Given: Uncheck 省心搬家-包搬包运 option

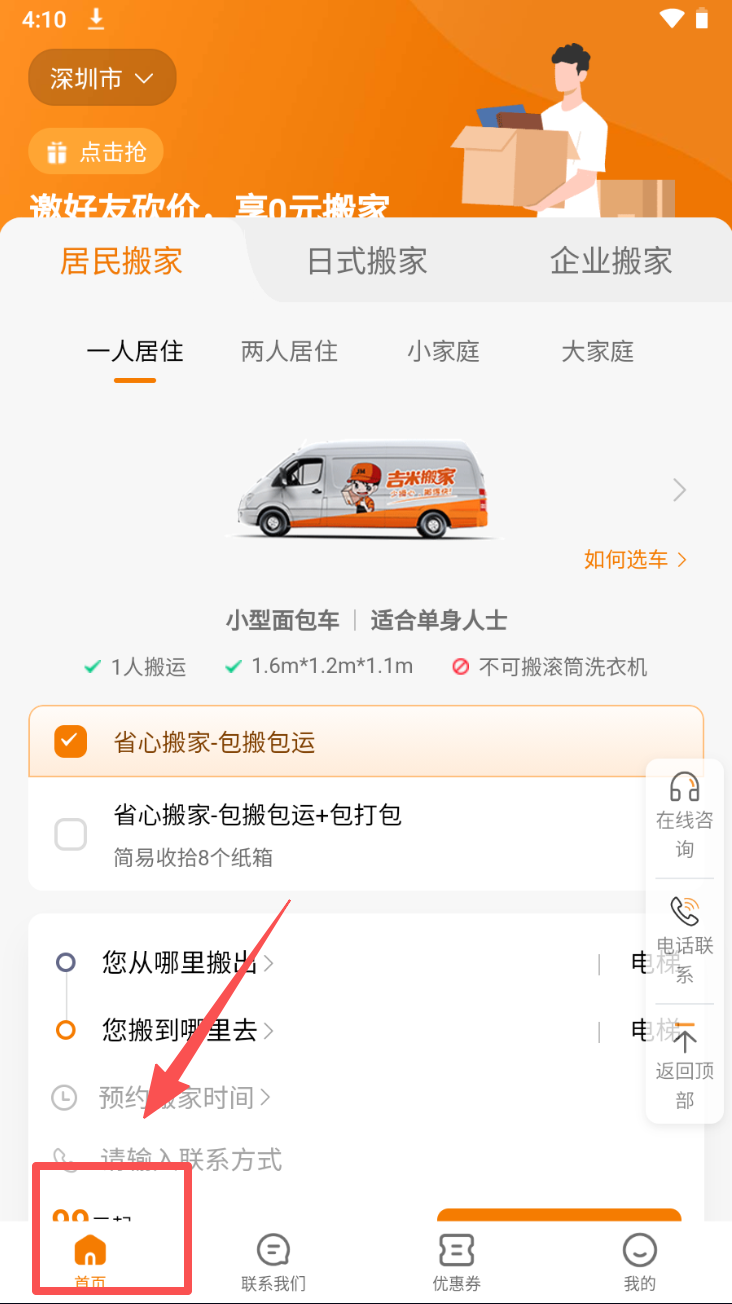Looking at the screenshot, I should pos(71,742).
